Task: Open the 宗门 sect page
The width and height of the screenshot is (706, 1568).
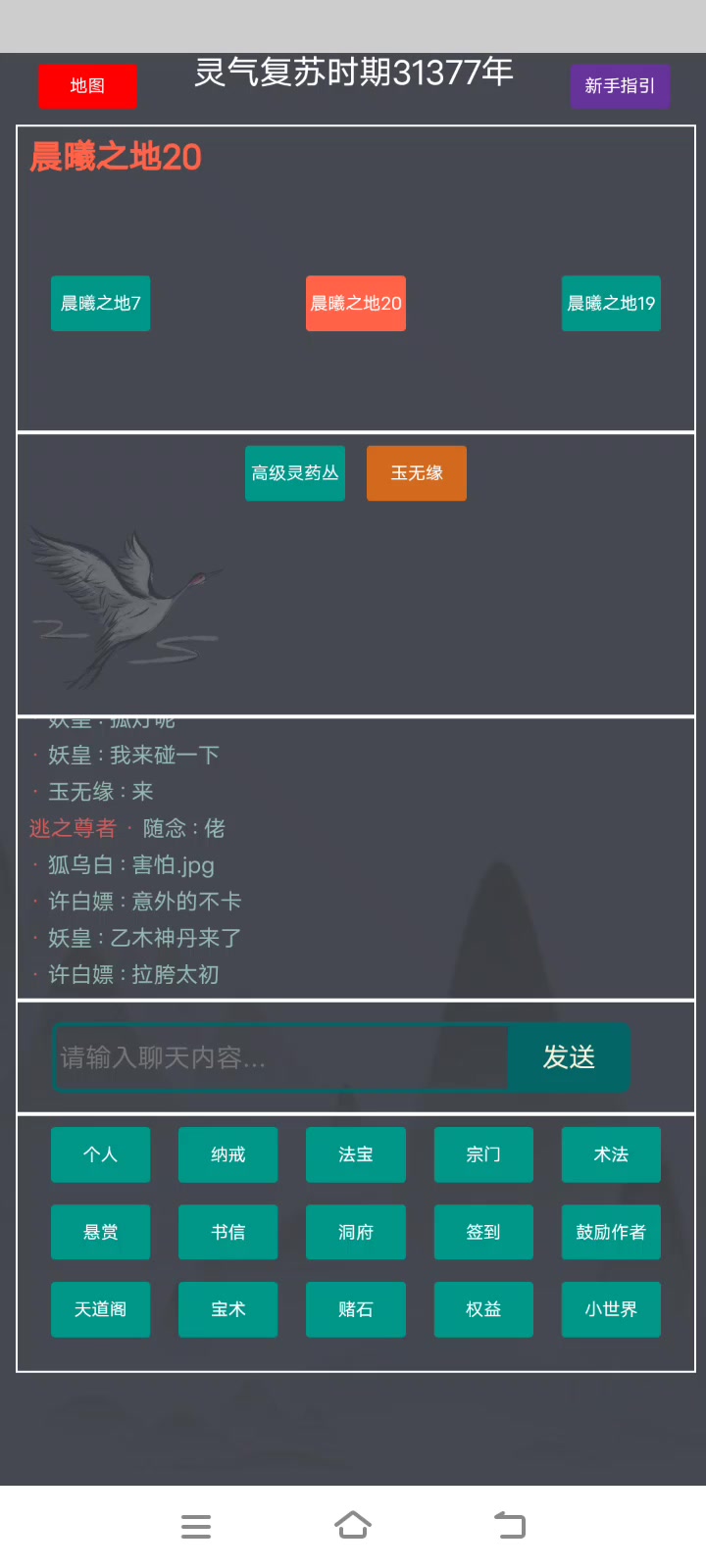Action: point(483,1154)
